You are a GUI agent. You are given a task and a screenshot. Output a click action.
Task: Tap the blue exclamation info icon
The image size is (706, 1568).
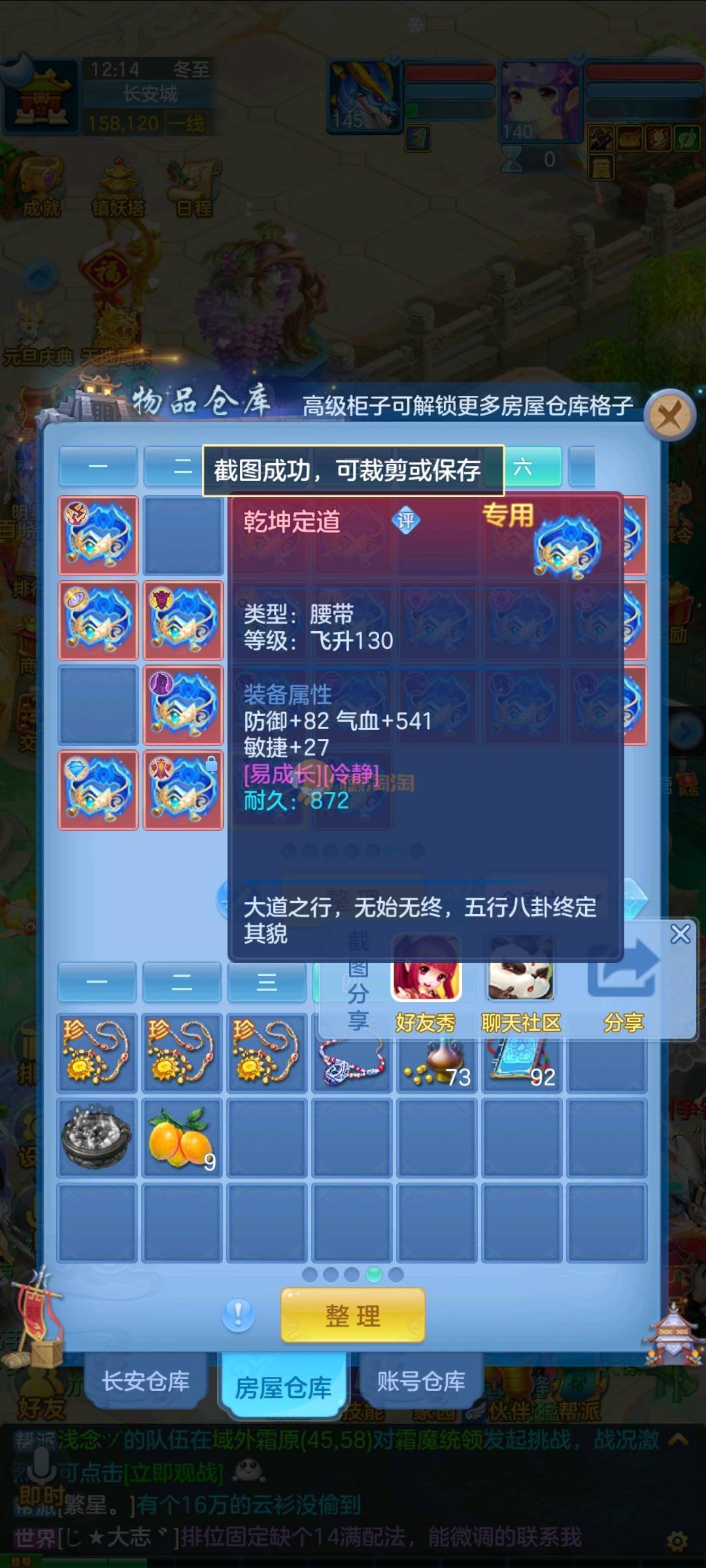click(238, 1315)
